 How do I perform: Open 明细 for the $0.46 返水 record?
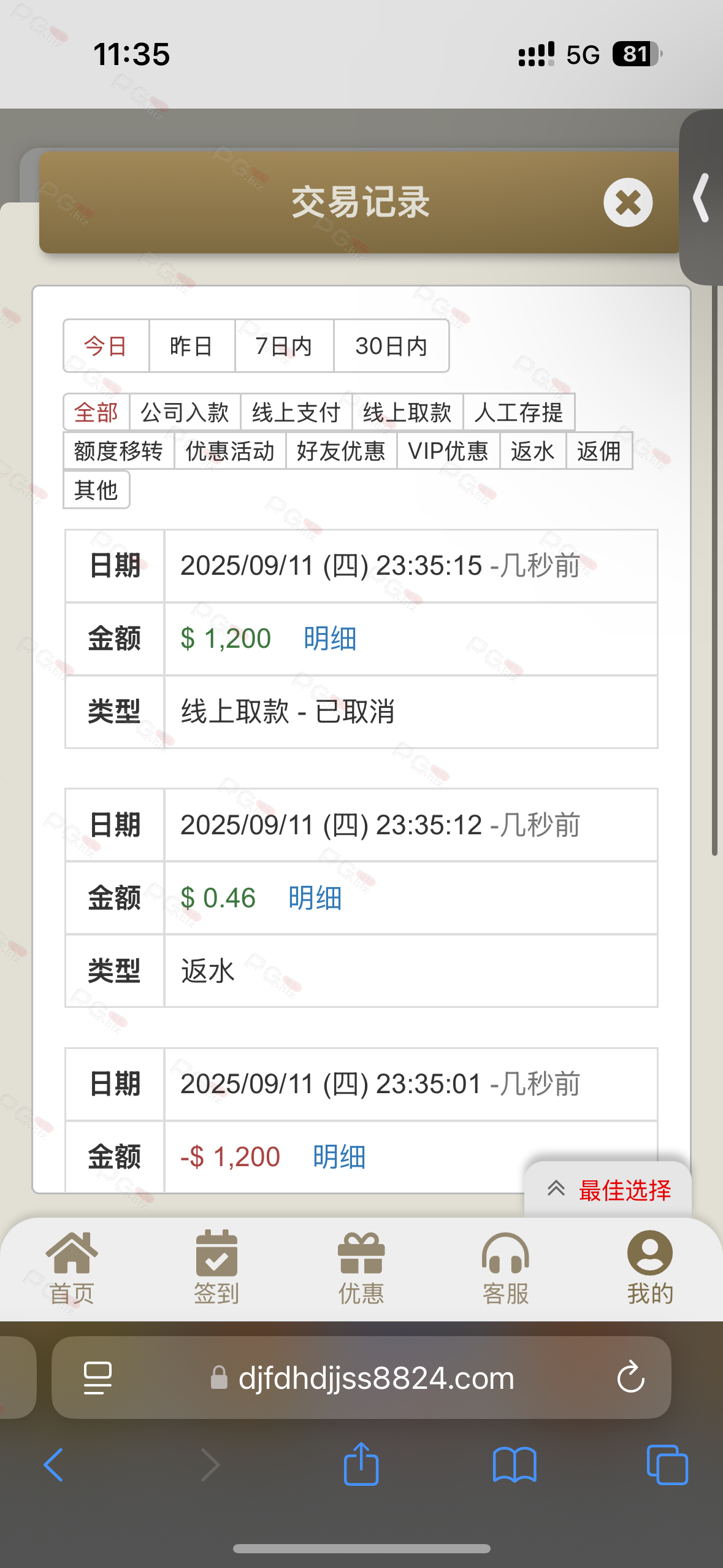(x=315, y=898)
